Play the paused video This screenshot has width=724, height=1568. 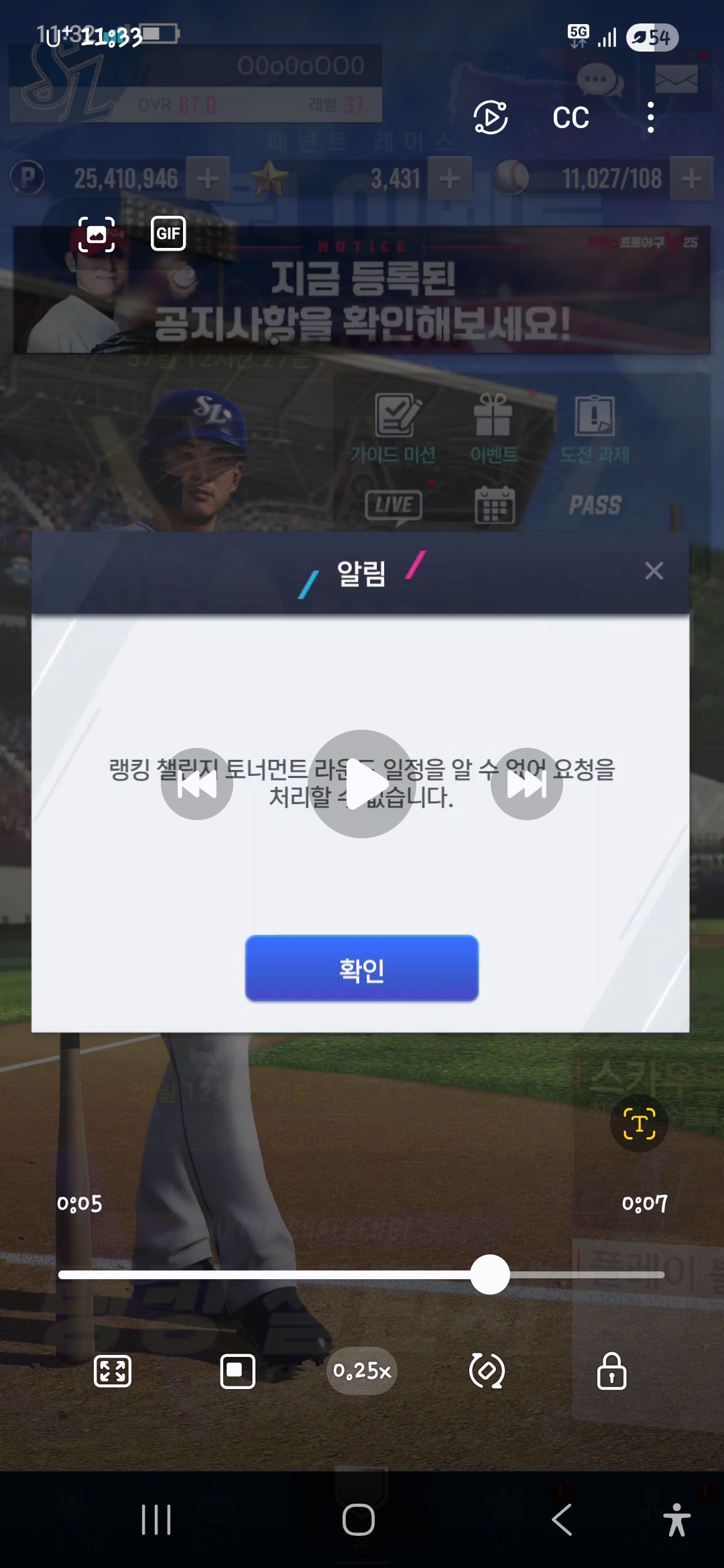362,783
